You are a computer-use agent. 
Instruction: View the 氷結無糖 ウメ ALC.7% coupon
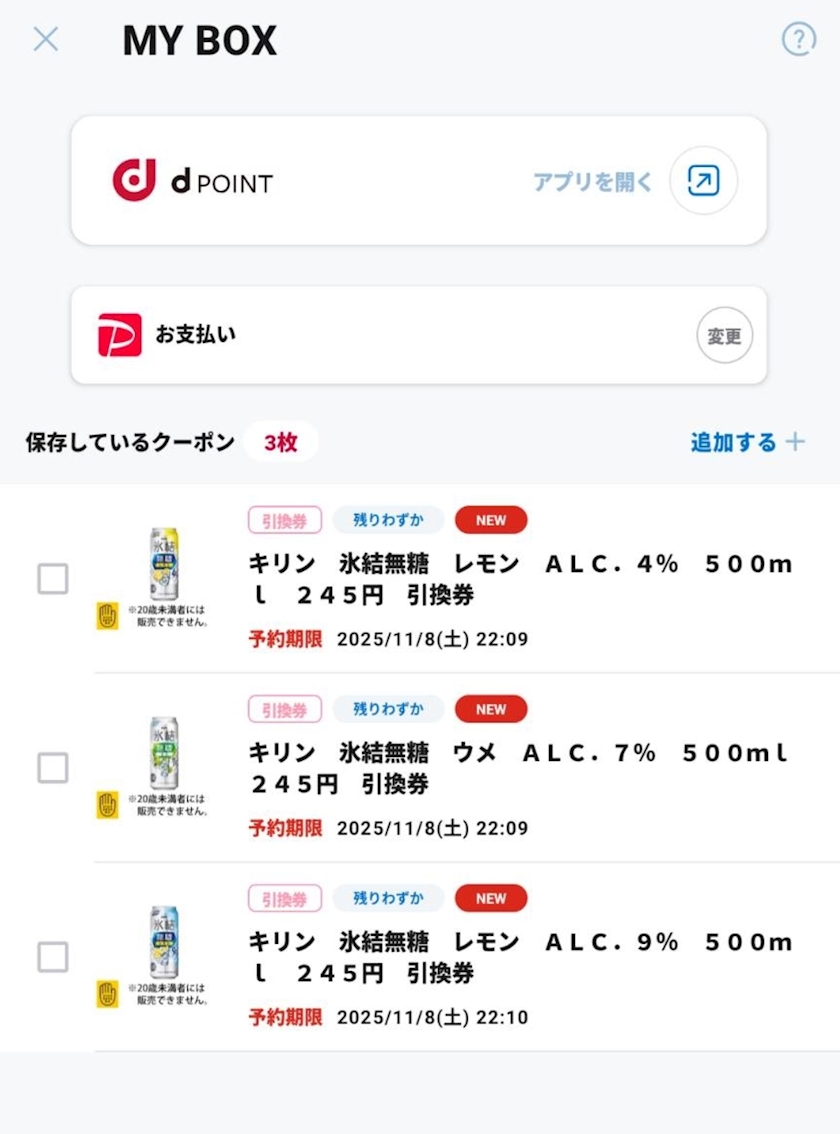click(x=520, y=768)
